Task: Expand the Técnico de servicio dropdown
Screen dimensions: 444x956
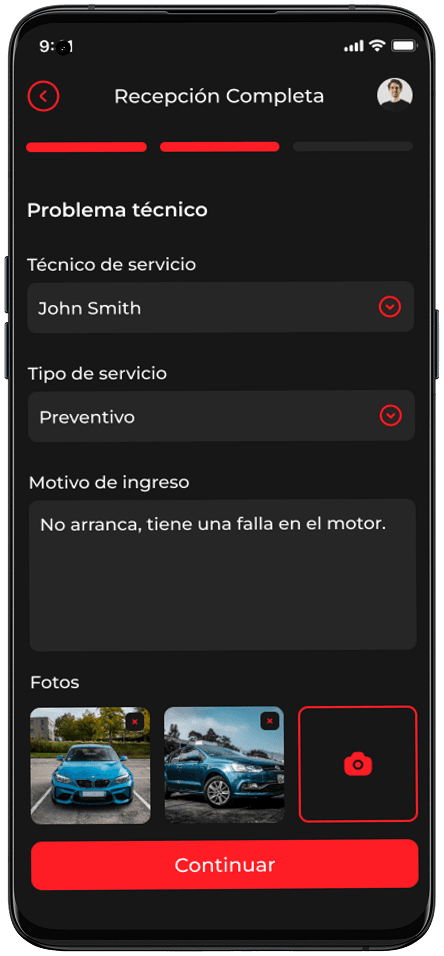Action: [221, 307]
